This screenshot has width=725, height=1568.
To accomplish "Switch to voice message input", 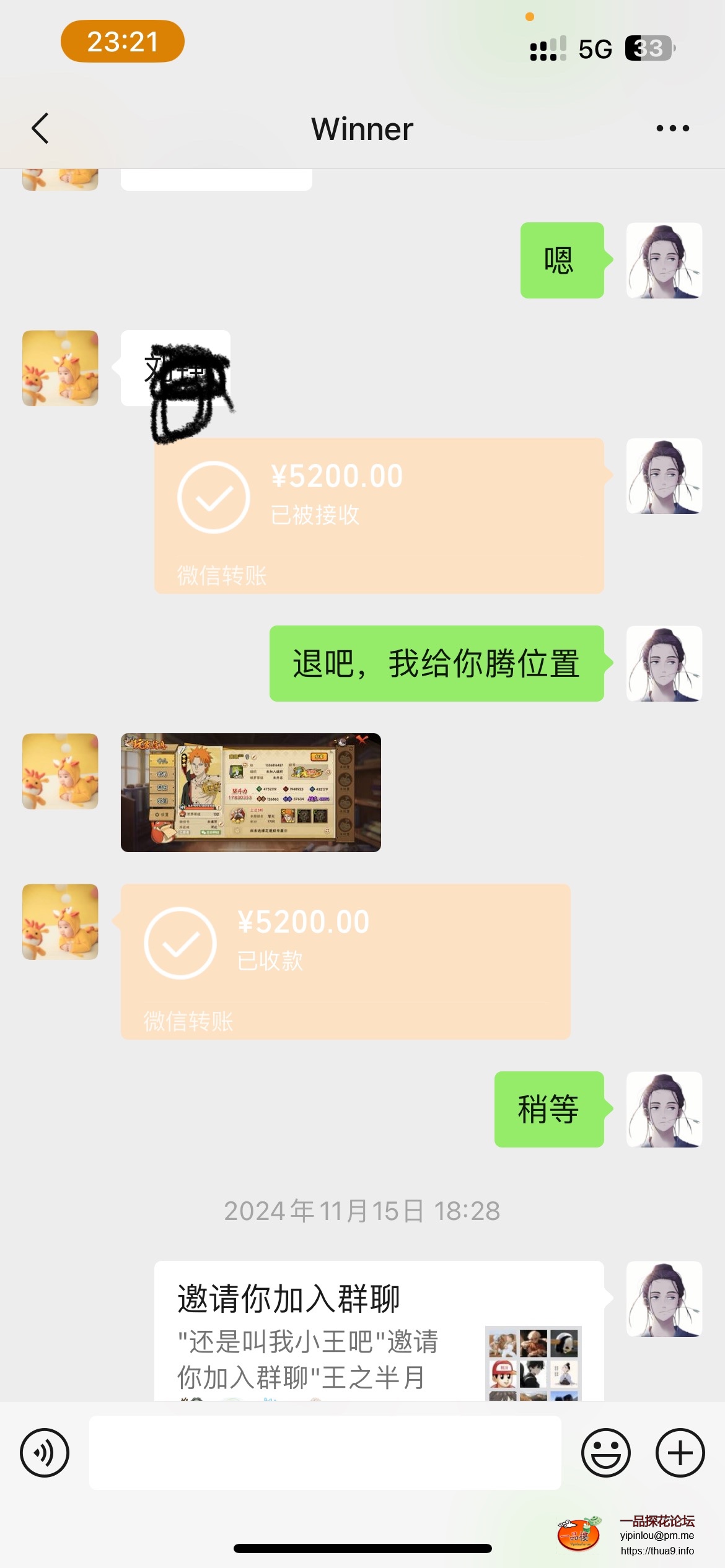I will [x=45, y=1453].
